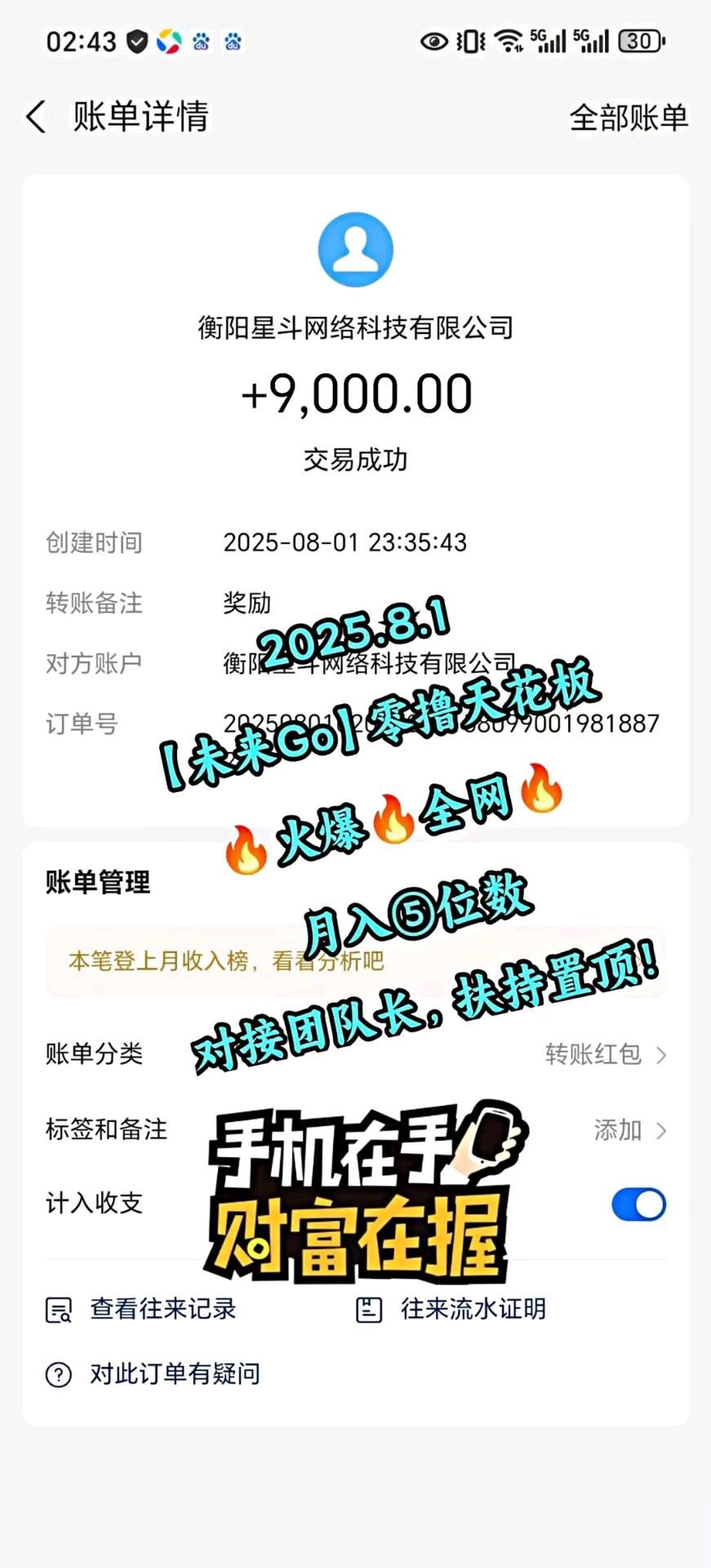Change 账单分类 from 转账红包
Viewport: 711px width, 1568px height.
[x=605, y=1054]
